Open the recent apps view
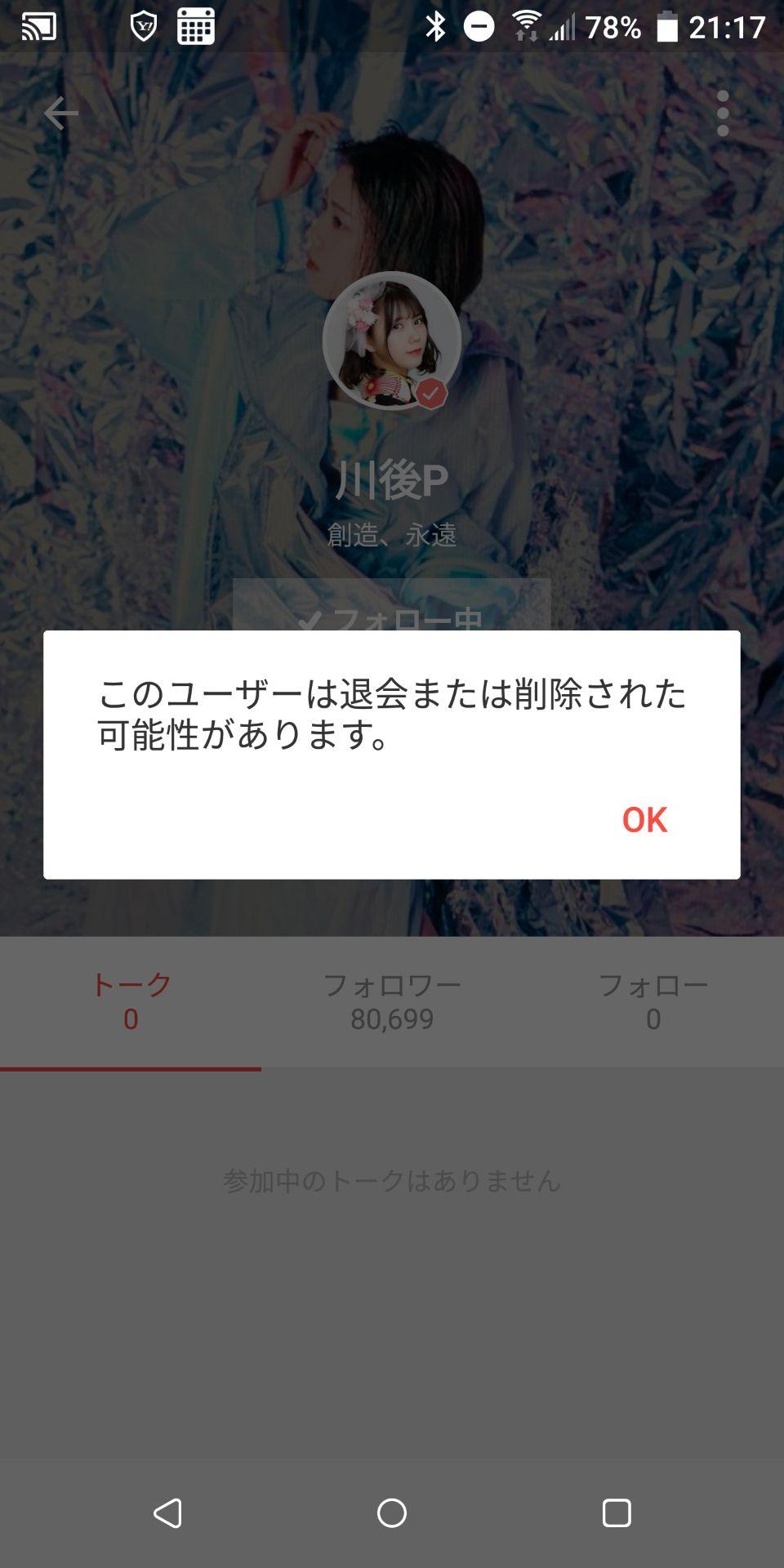Screen dimensions: 784x1568 point(617,1513)
